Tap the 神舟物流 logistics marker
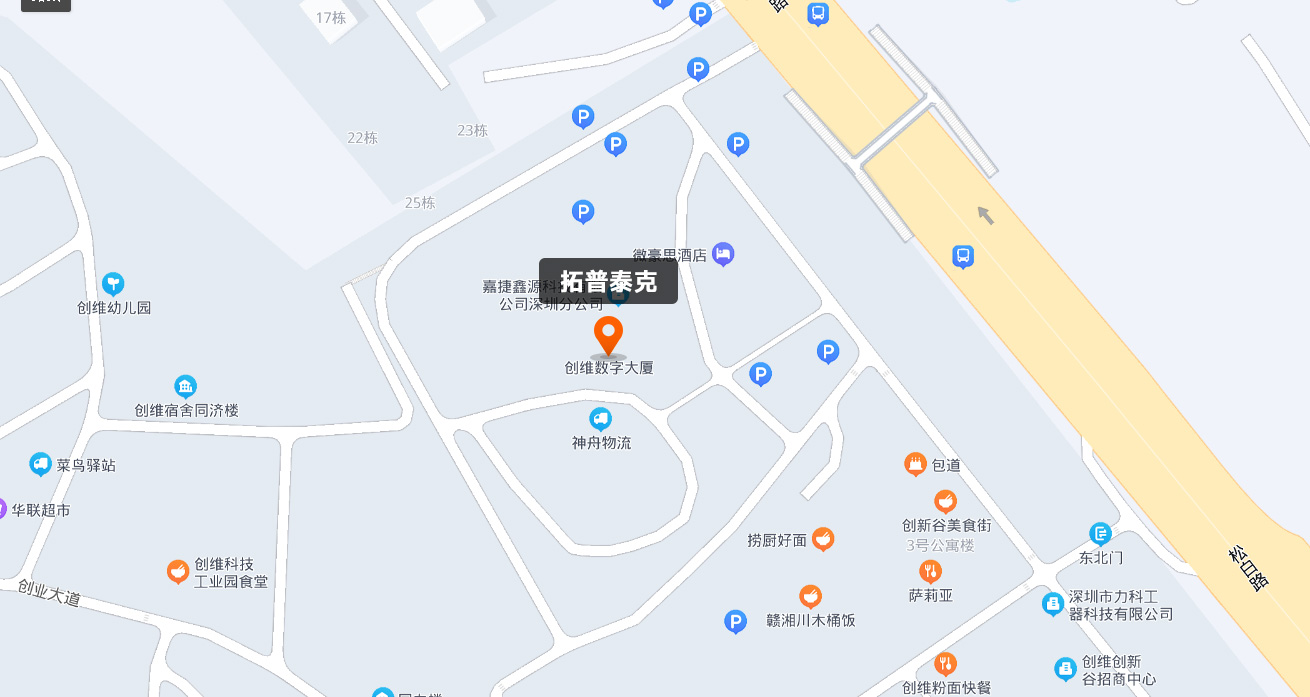 (600, 419)
